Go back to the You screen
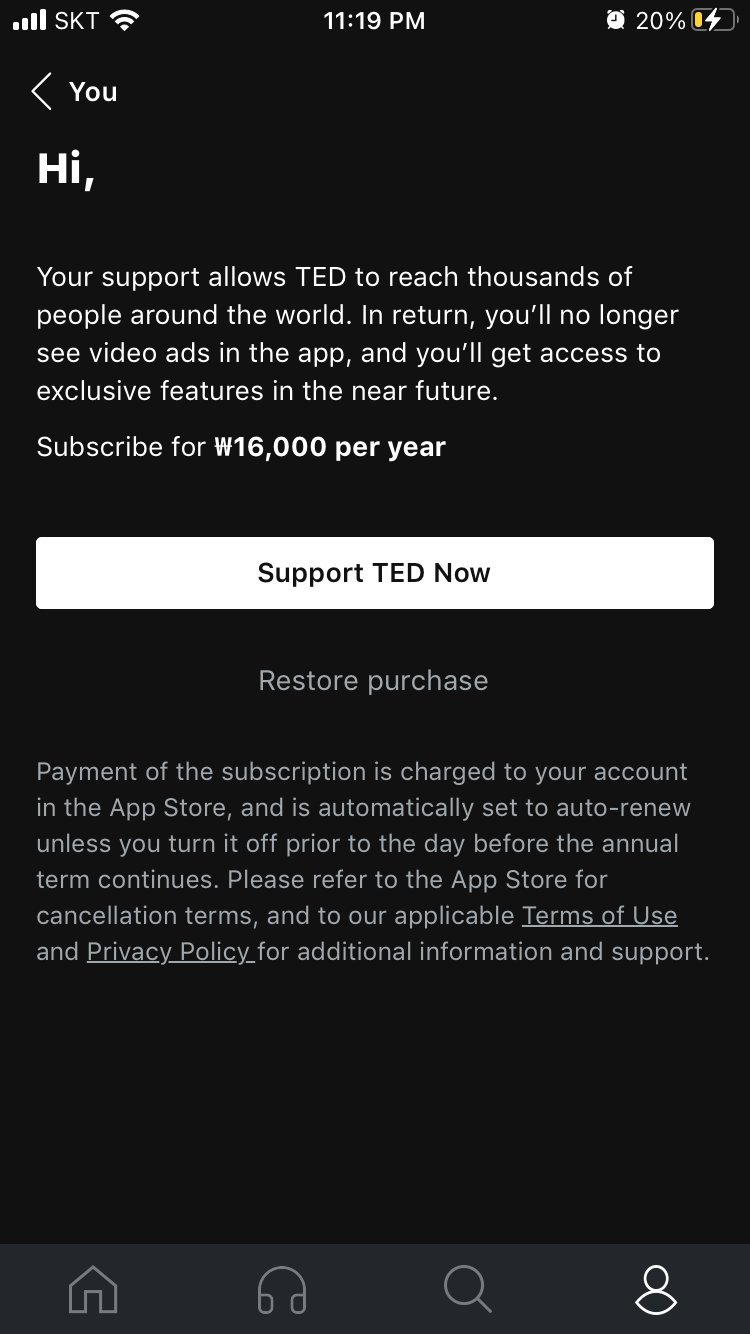 pyautogui.click(x=74, y=92)
